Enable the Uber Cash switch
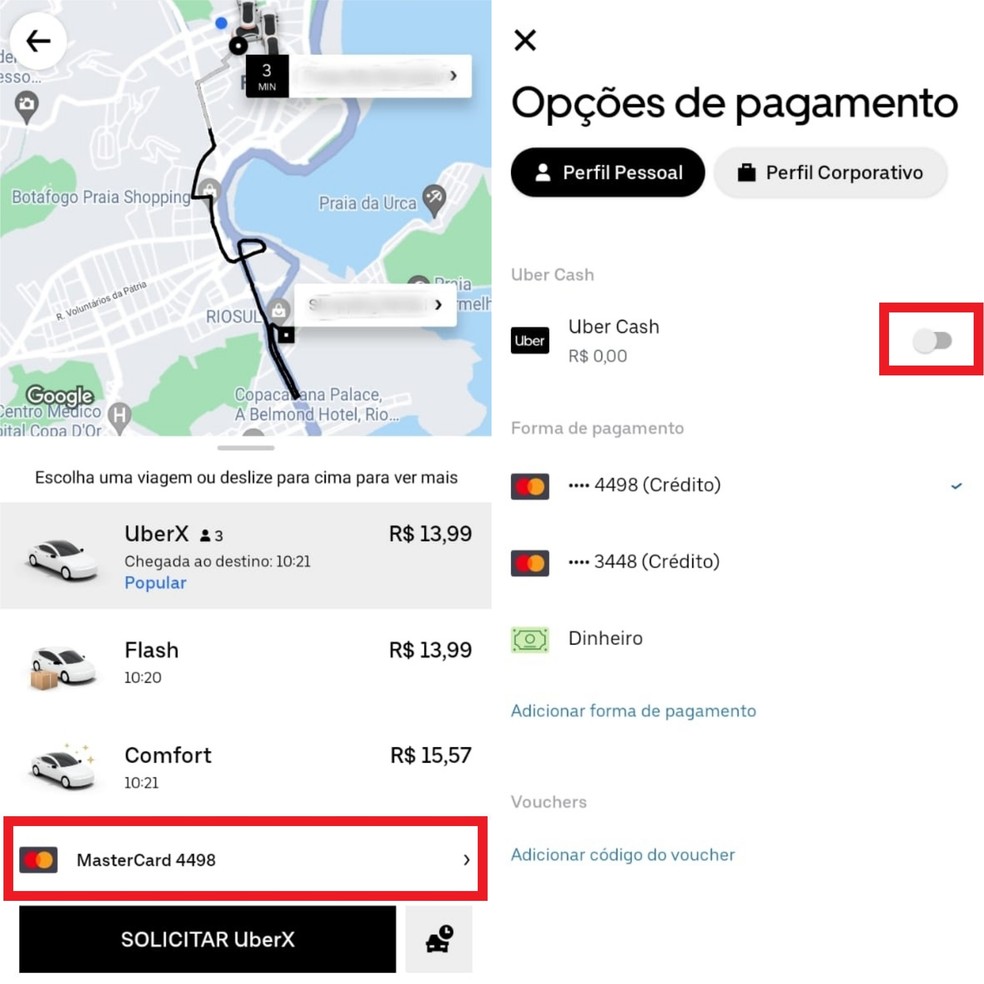This screenshot has width=984, height=984. coord(932,341)
